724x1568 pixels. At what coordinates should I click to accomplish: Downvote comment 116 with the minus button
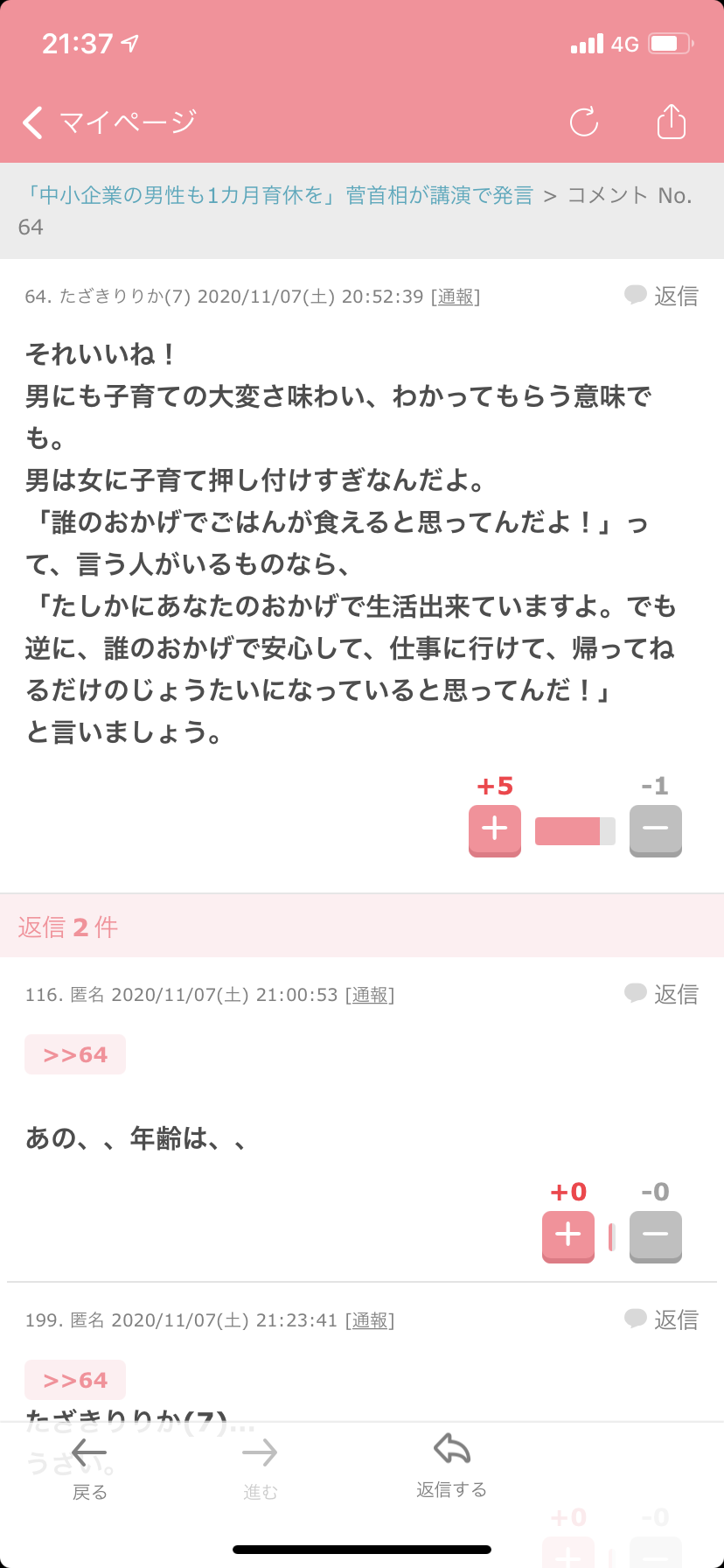point(656,1235)
